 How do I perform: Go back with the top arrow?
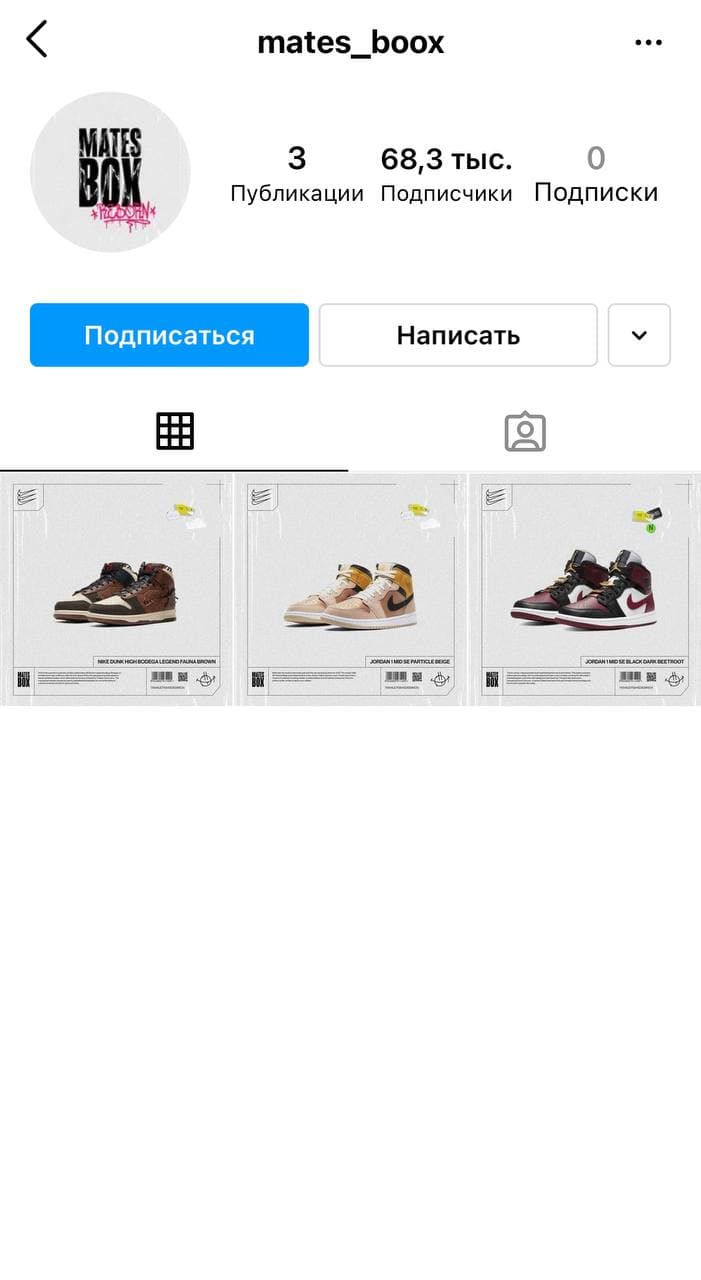click(37, 41)
